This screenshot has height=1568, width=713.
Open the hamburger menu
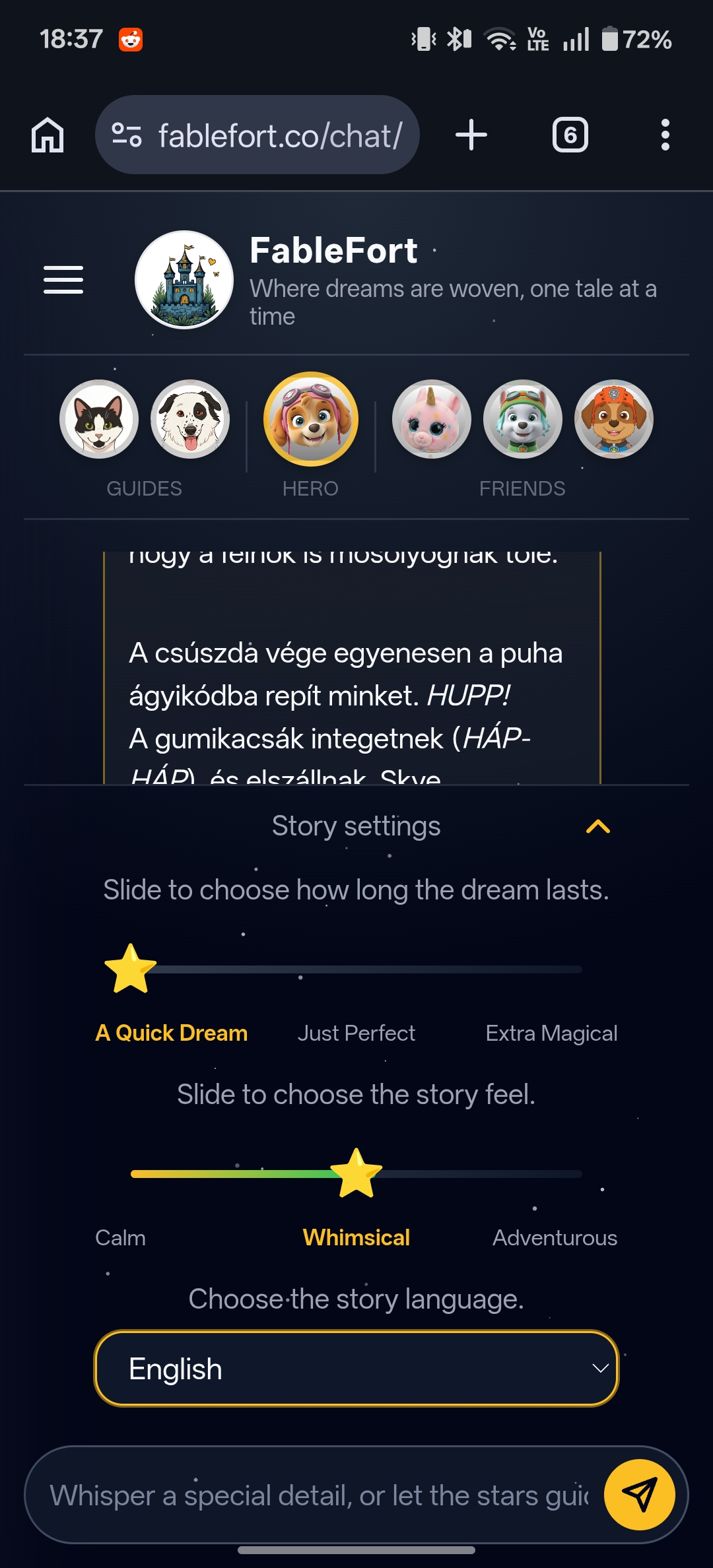[63, 280]
